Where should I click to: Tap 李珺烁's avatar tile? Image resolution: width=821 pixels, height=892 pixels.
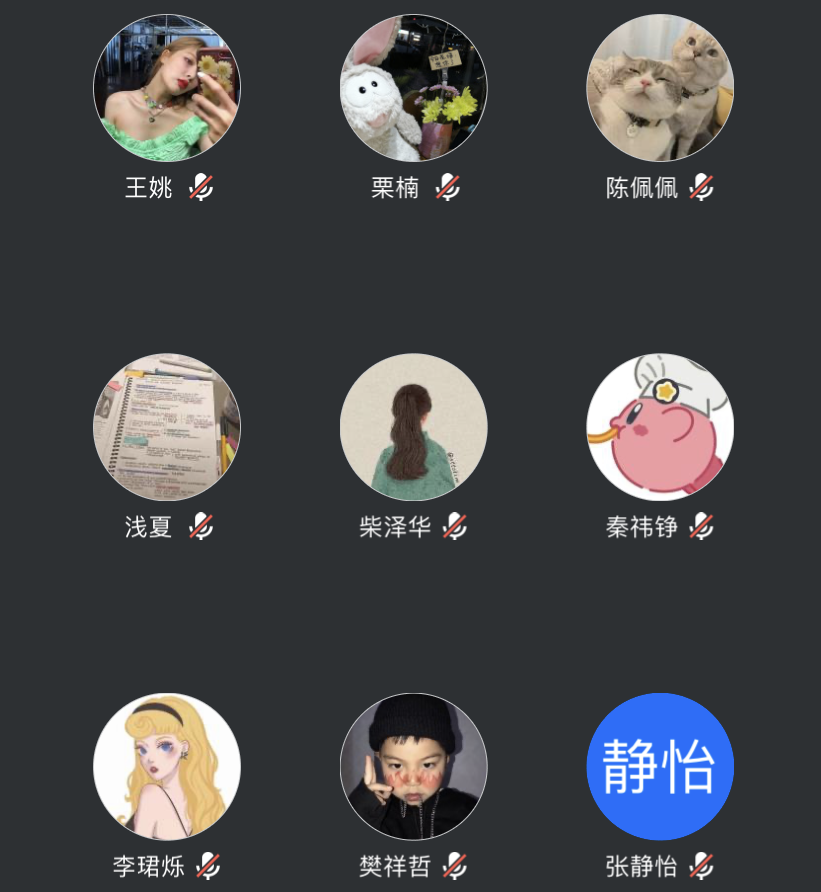pyautogui.click(x=167, y=766)
